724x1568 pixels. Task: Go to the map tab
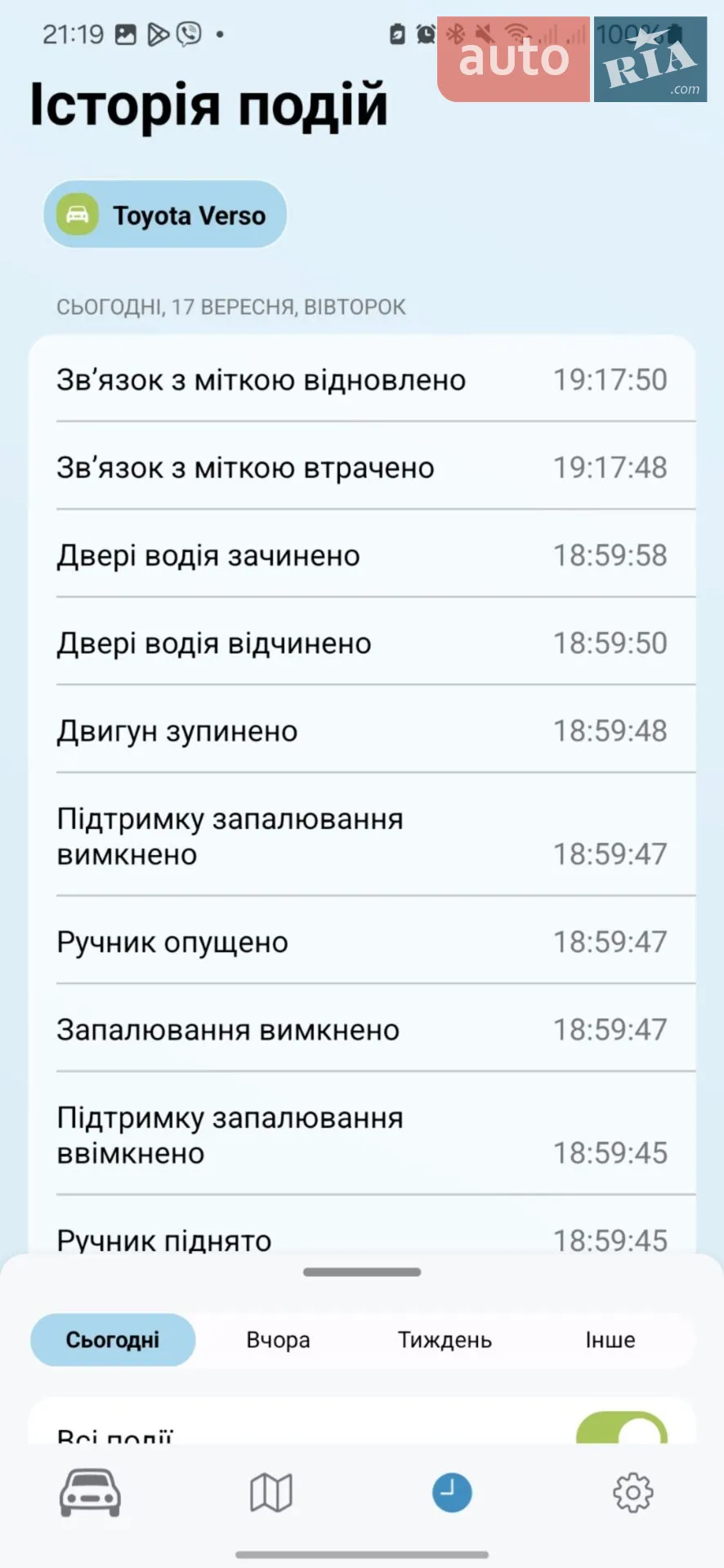point(271,1493)
